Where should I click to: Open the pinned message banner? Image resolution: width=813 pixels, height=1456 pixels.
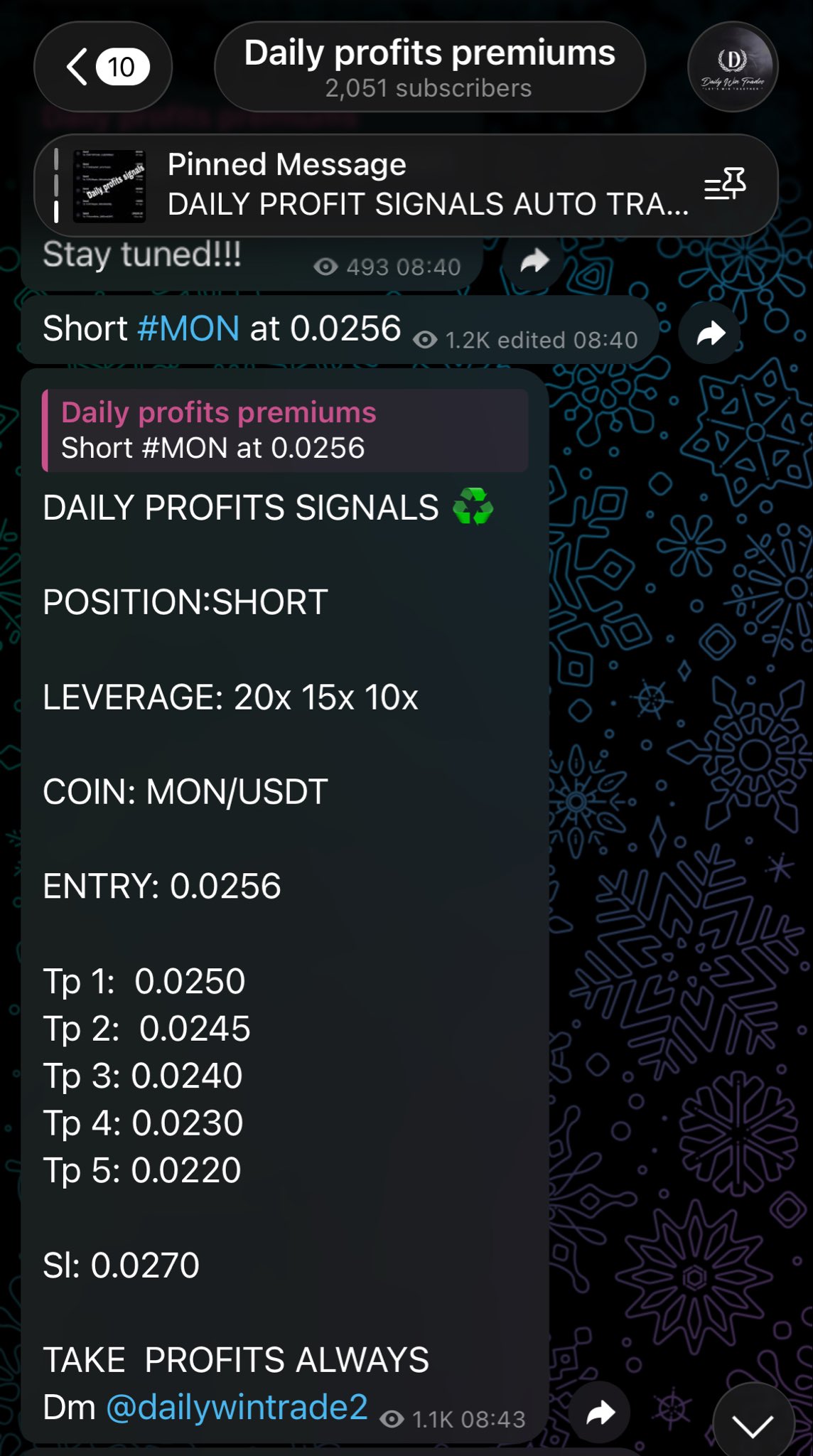384,185
